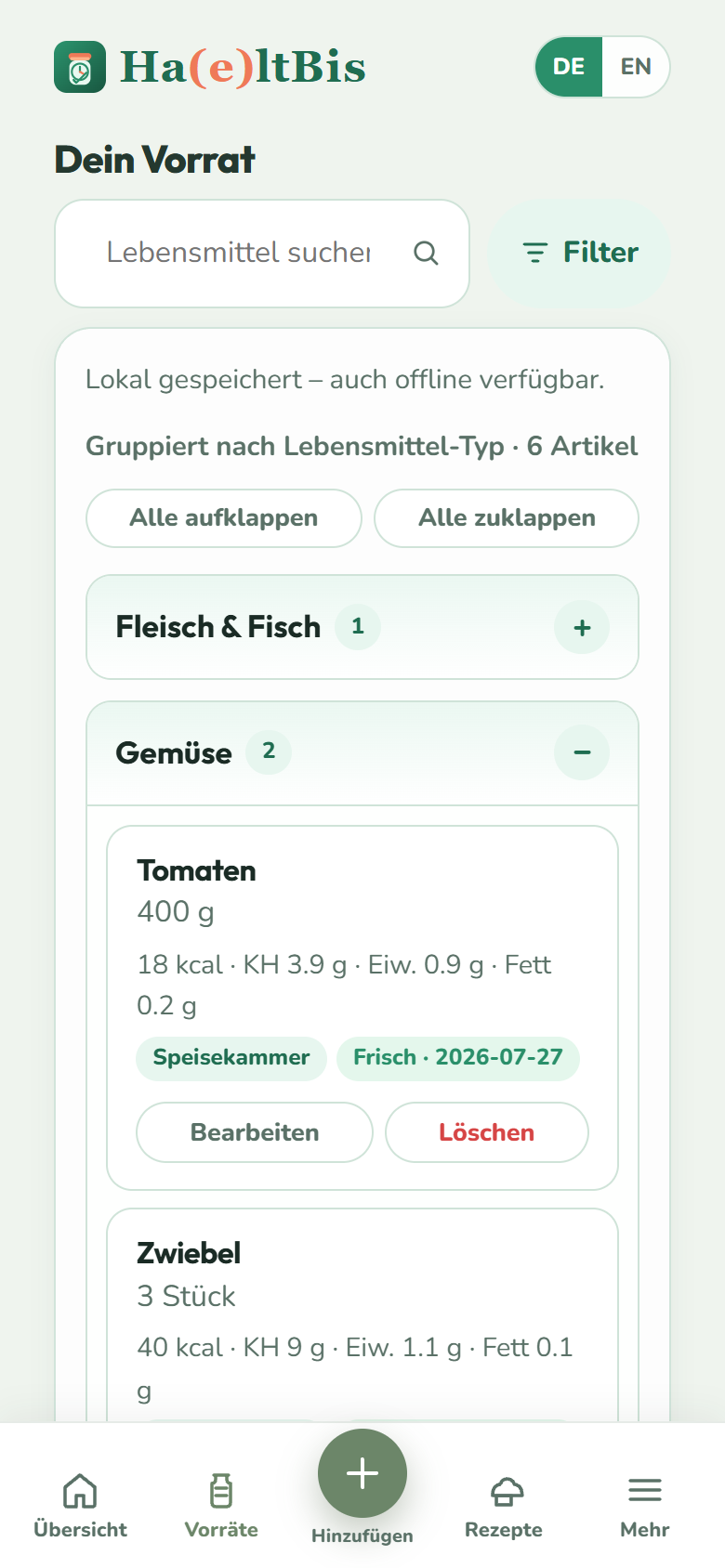Tap the Hinzufügen plus button

[362, 1473]
